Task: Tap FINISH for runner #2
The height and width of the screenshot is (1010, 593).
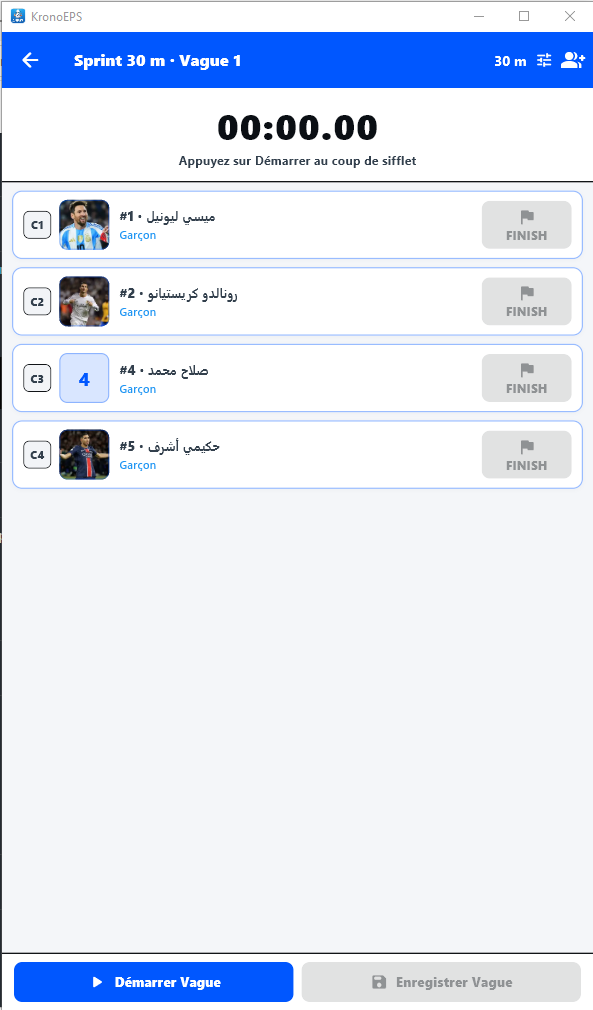Action: 526,301
